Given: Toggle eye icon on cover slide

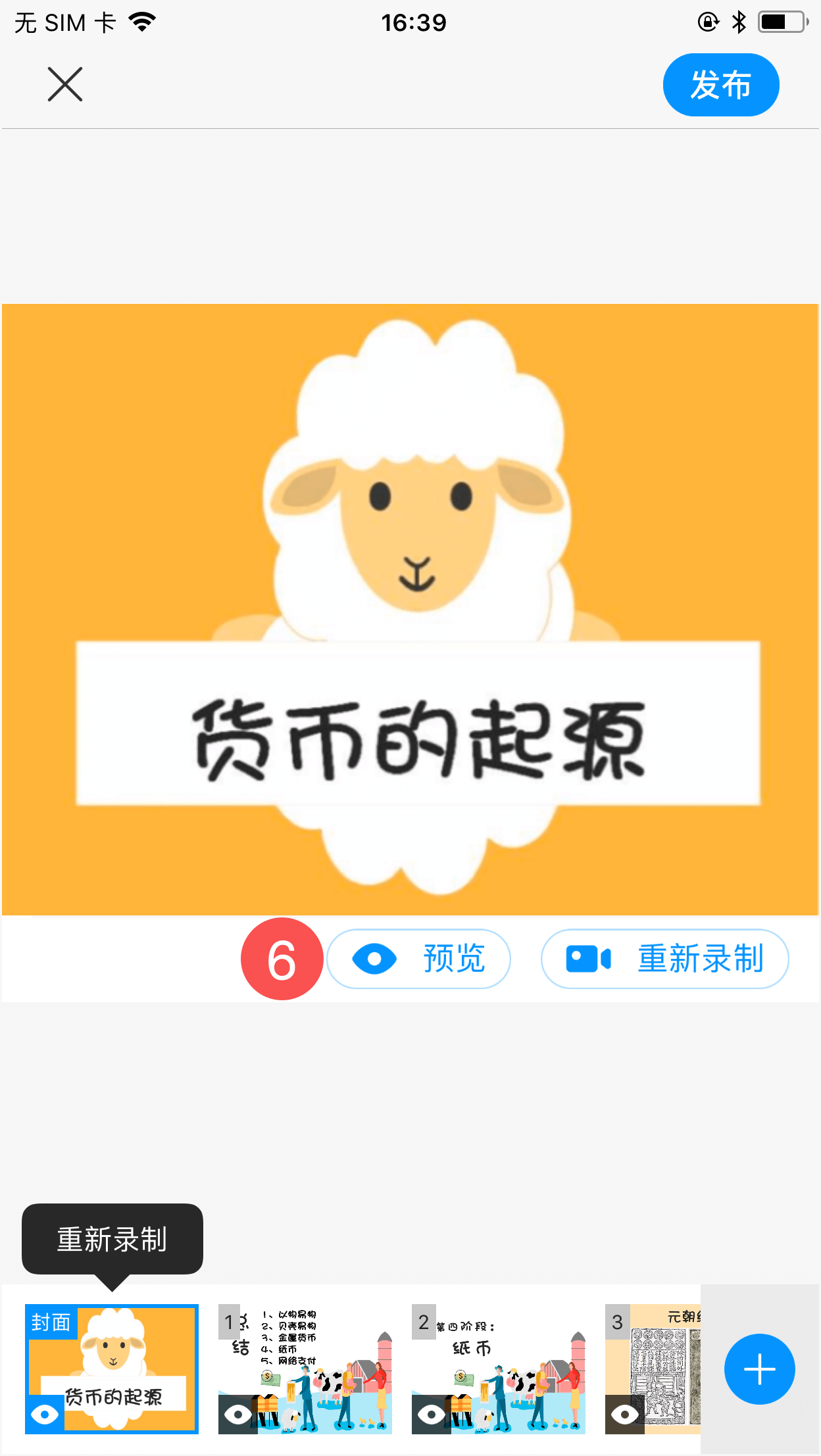Looking at the screenshot, I should point(45,1414).
